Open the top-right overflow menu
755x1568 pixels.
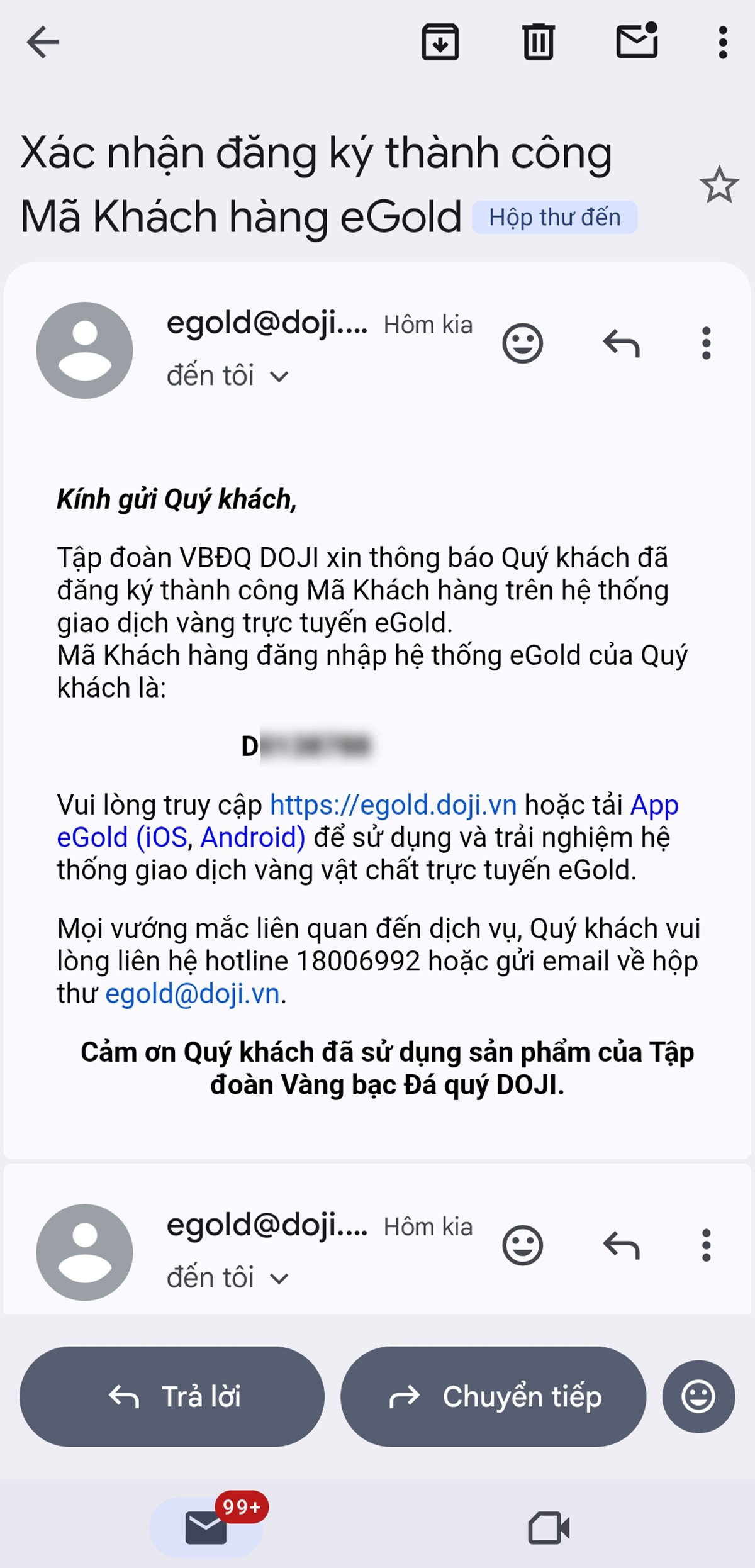(x=723, y=42)
